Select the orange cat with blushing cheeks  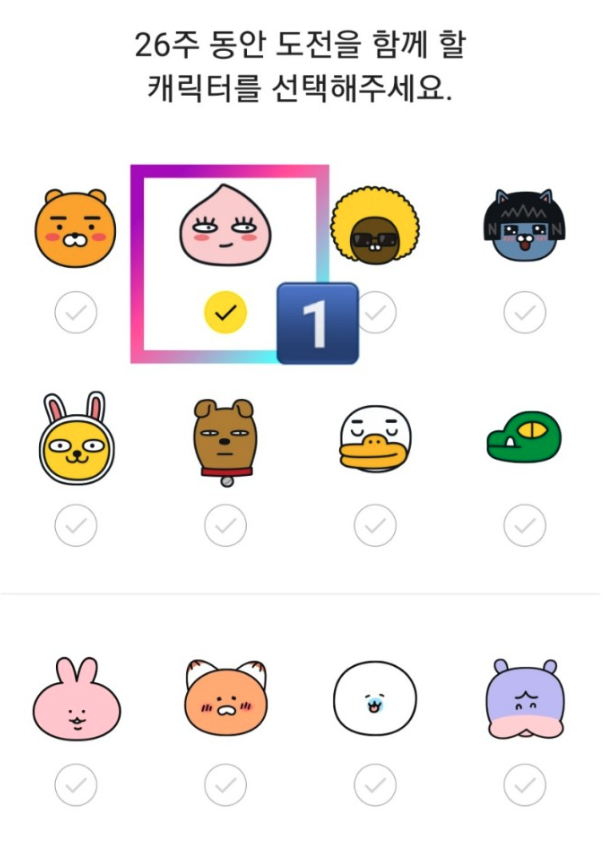pyautogui.click(x=225, y=697)
